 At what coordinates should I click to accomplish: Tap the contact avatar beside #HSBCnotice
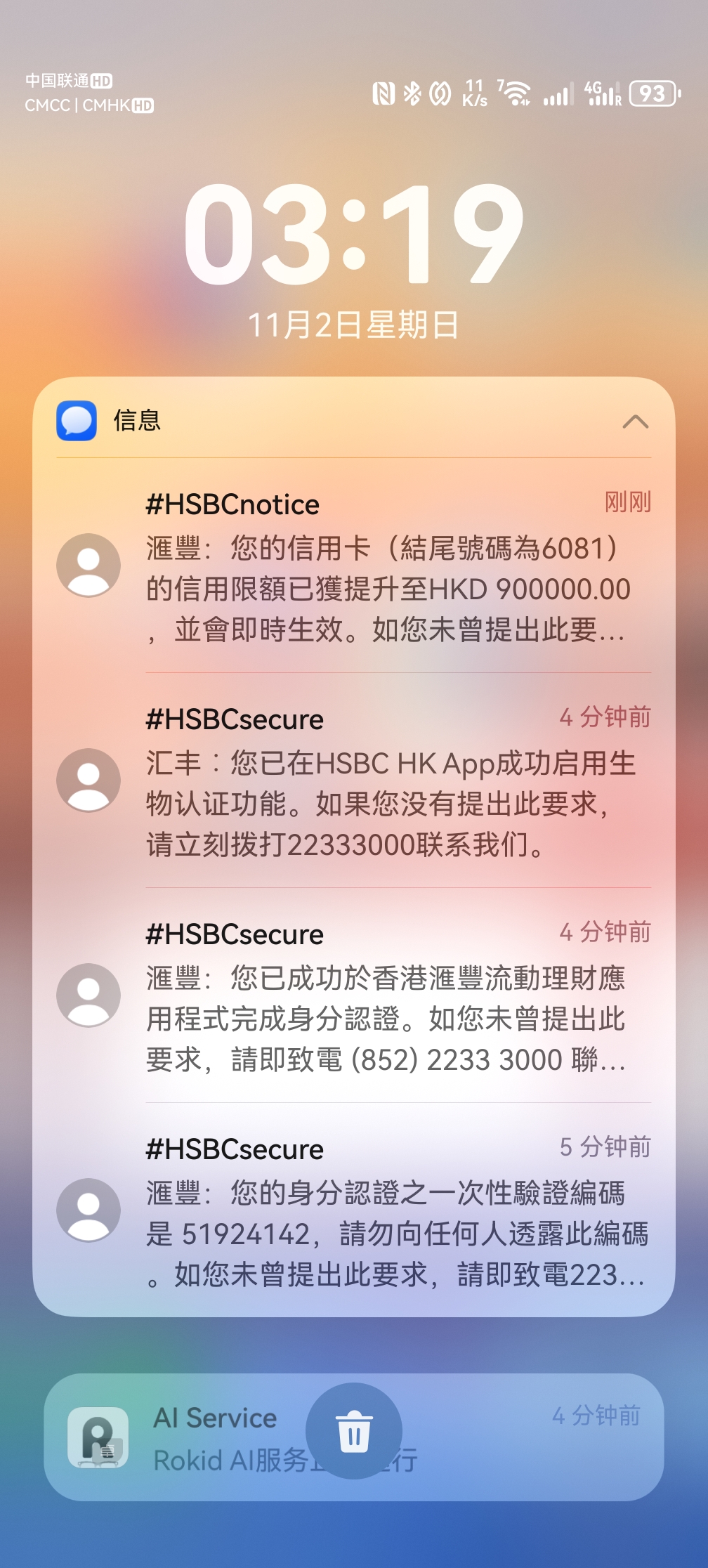tap(90, 566)
